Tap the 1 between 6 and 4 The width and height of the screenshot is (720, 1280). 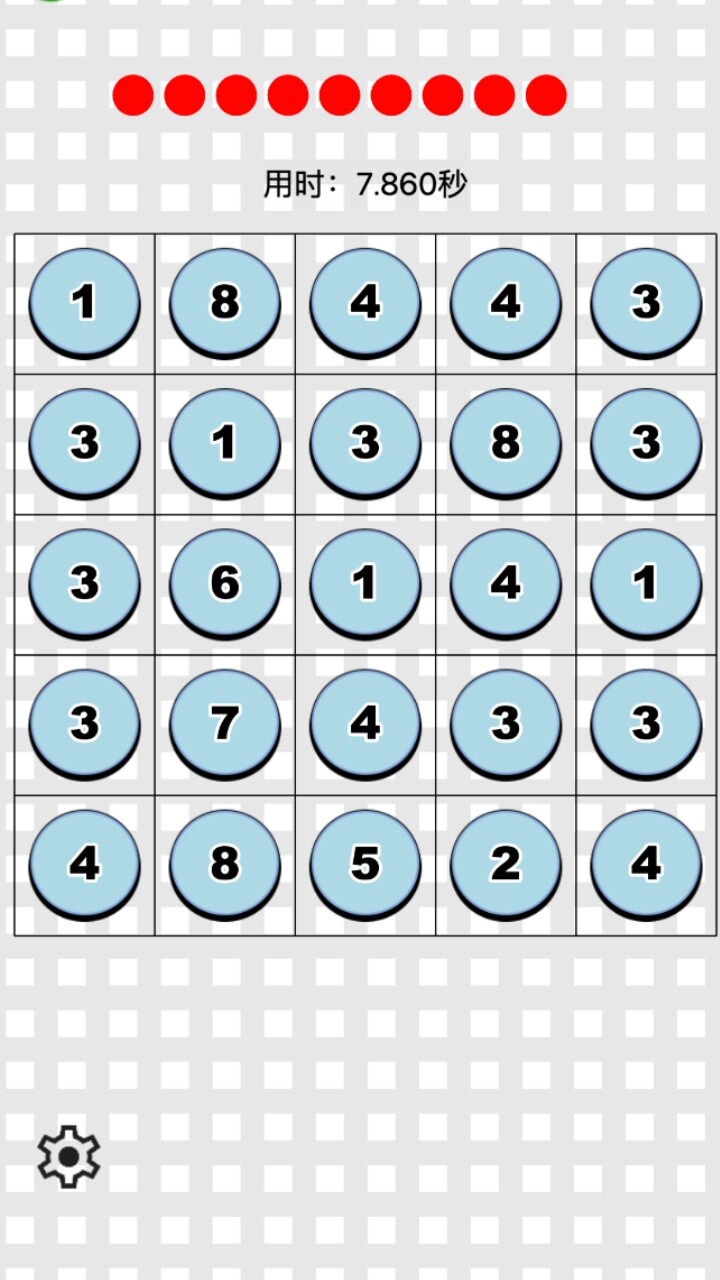click(365, 583)
